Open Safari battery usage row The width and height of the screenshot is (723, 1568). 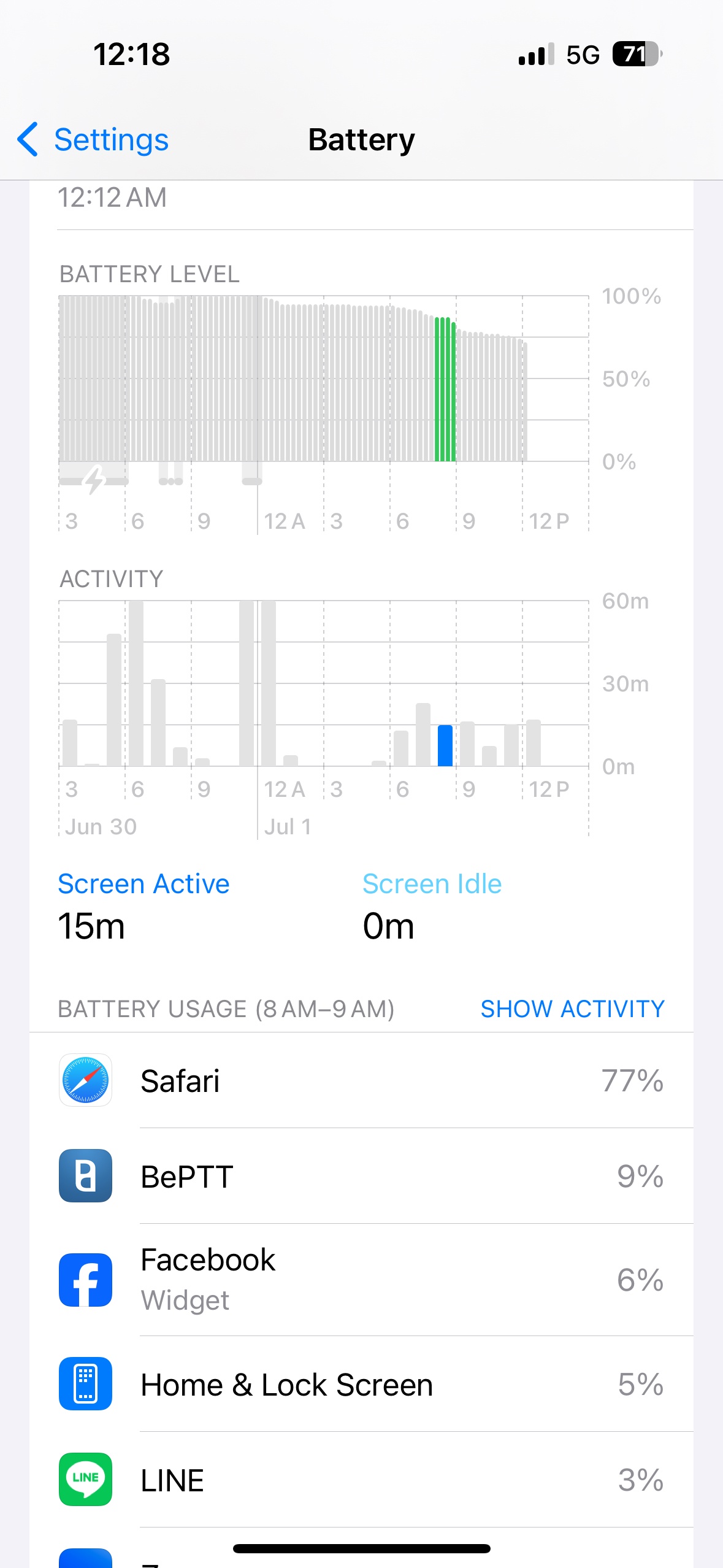pos(361,1080)
